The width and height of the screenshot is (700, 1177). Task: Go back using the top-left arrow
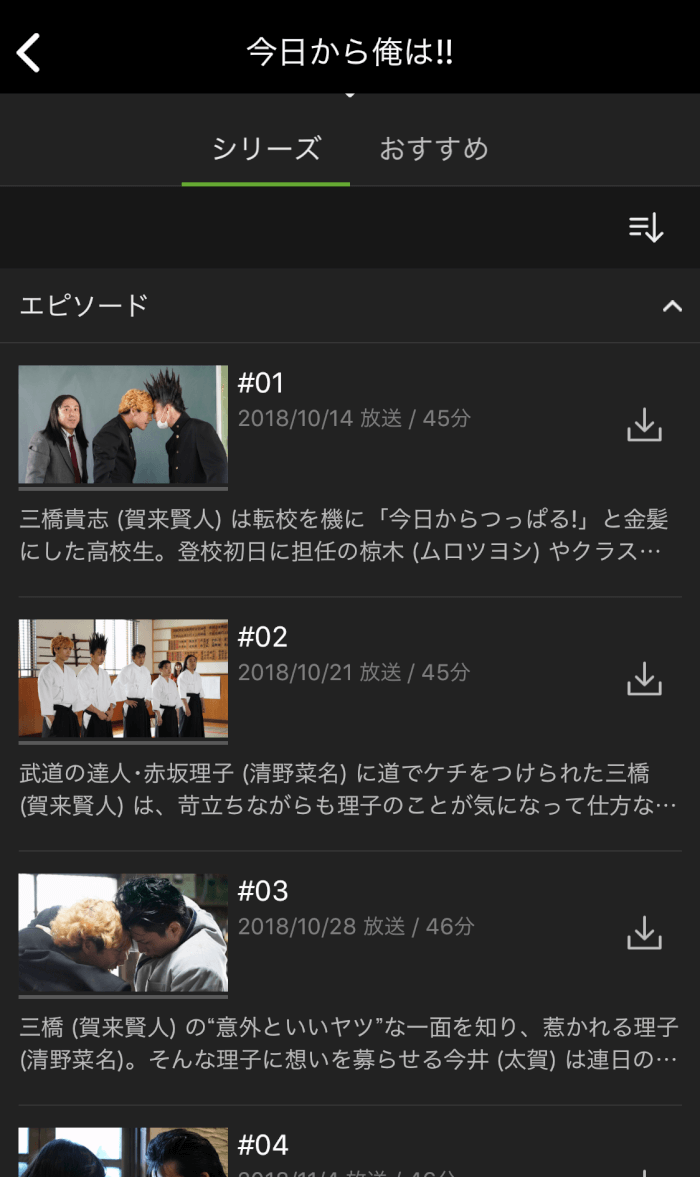coord(29,52)
